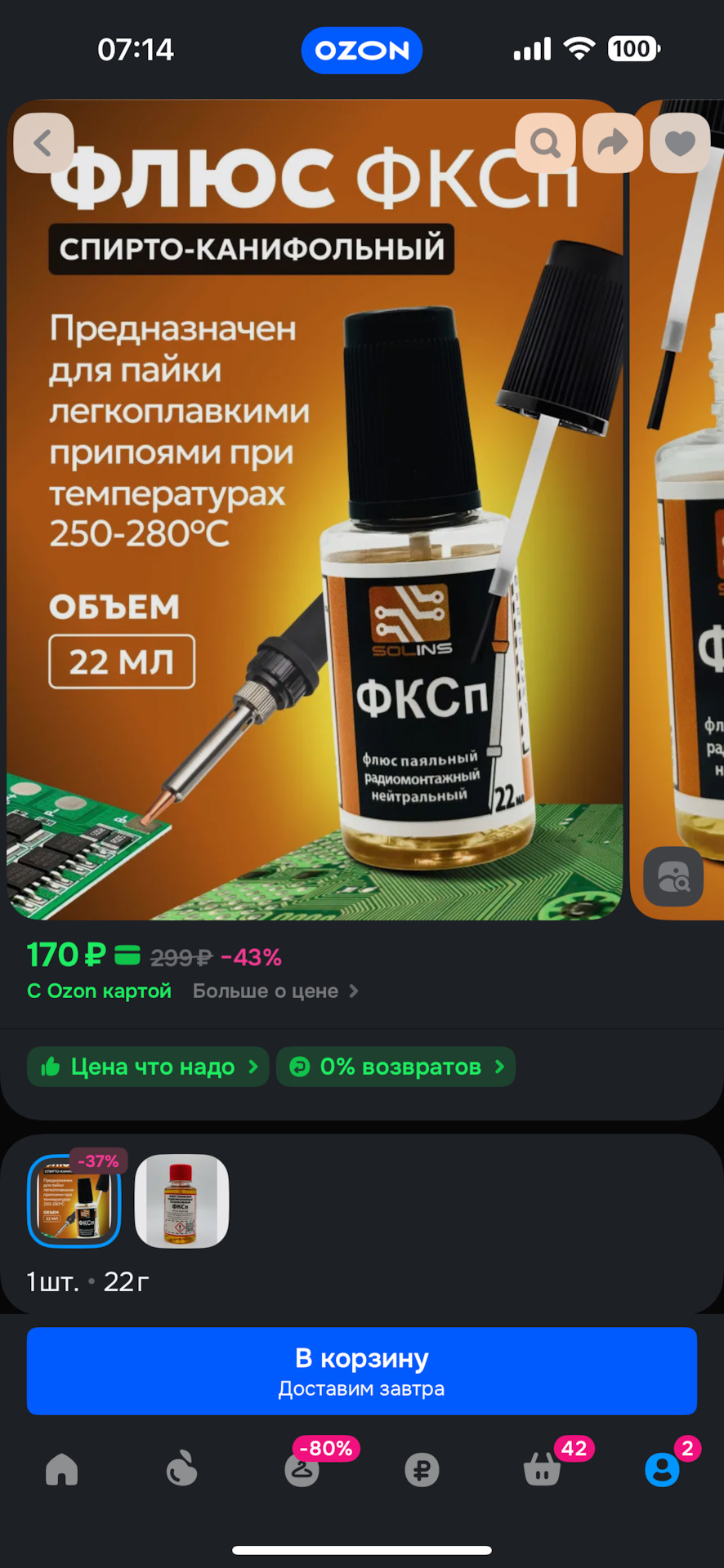724x1568 pixels.
Task: Share this product
Action: point(613,144)
